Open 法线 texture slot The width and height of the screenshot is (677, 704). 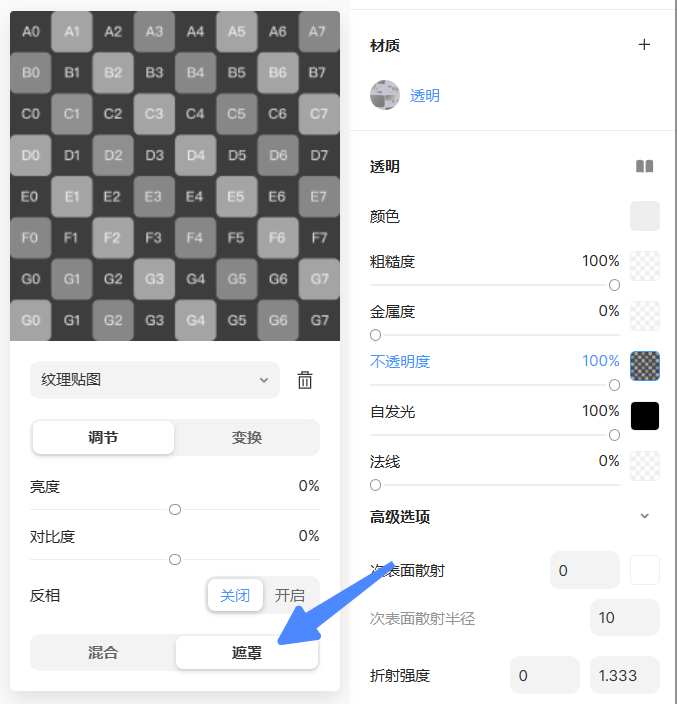click(x=644, y=466)
